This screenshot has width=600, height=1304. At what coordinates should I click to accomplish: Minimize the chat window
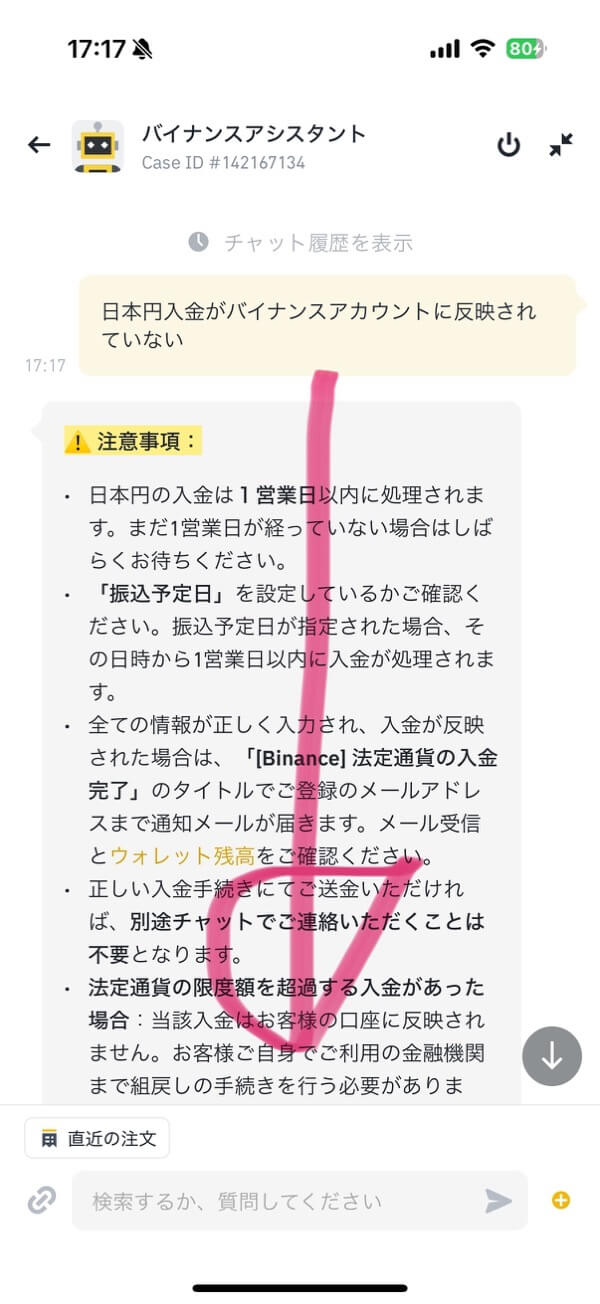point(561,146)
